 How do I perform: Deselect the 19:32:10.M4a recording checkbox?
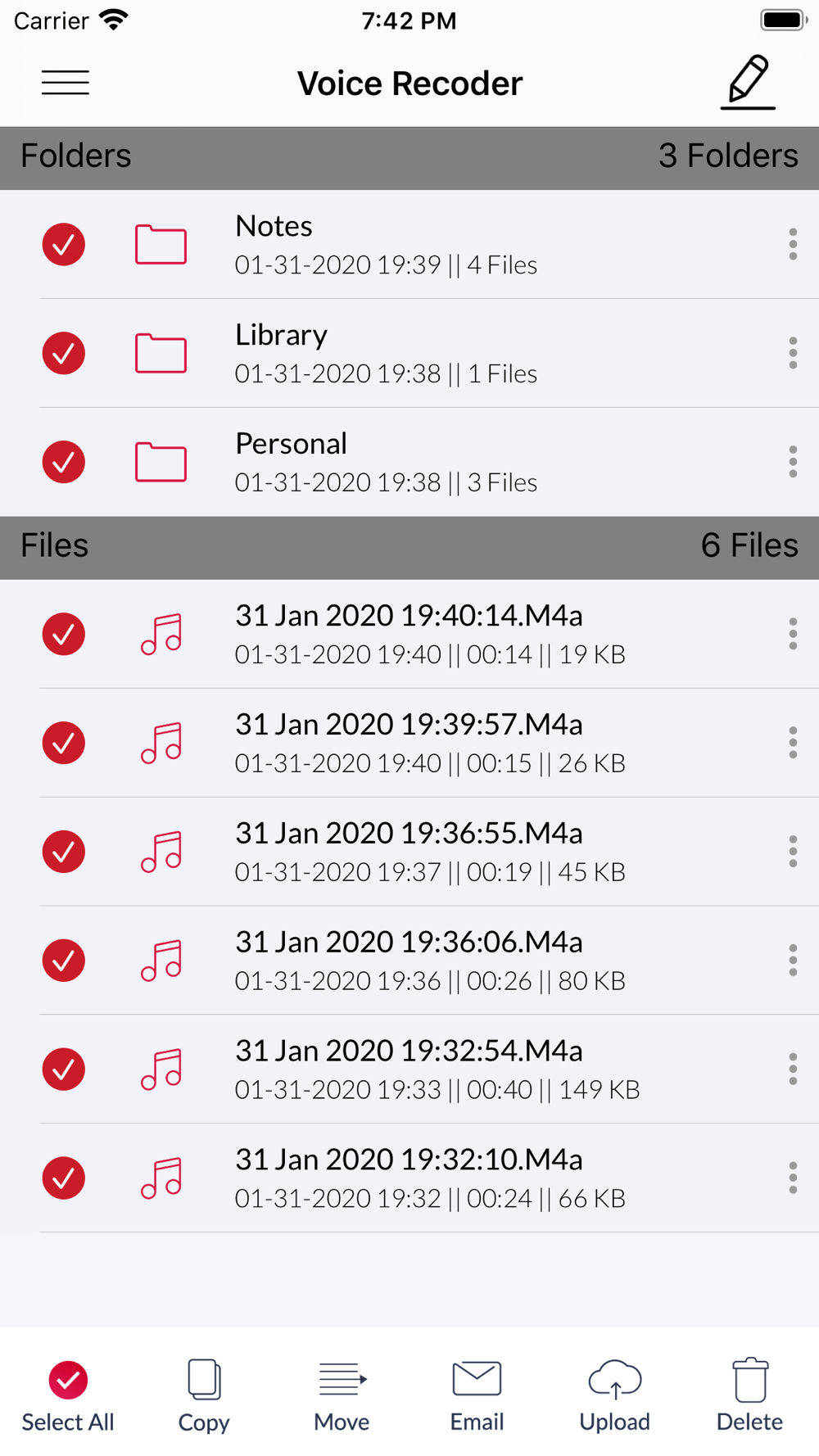point(64,1178)
